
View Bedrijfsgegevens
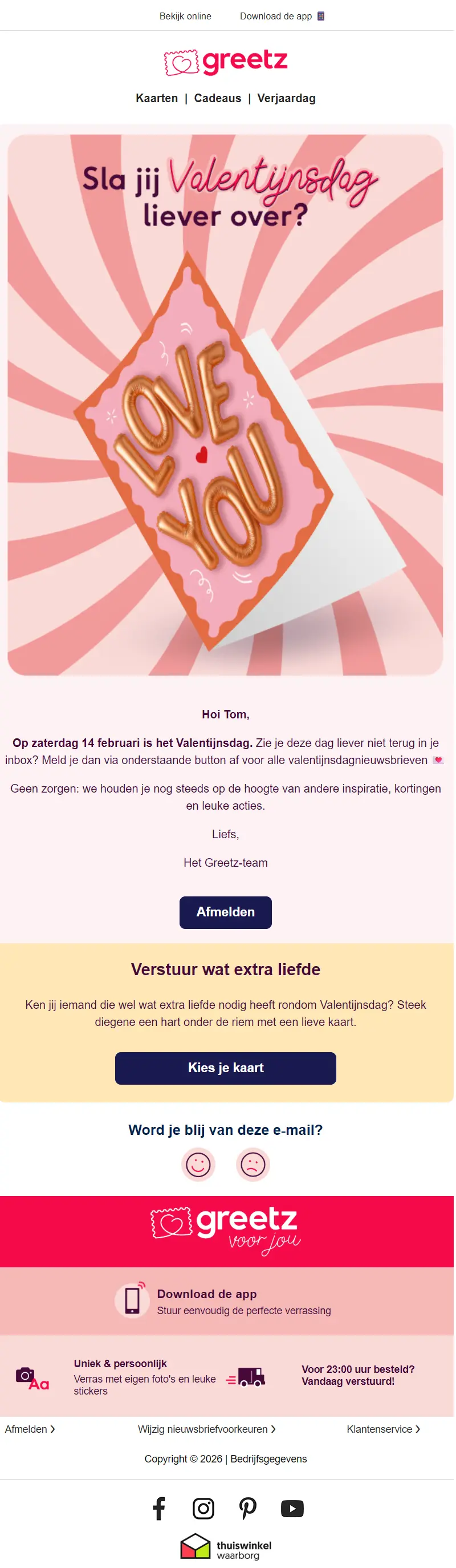(268, 1458)
